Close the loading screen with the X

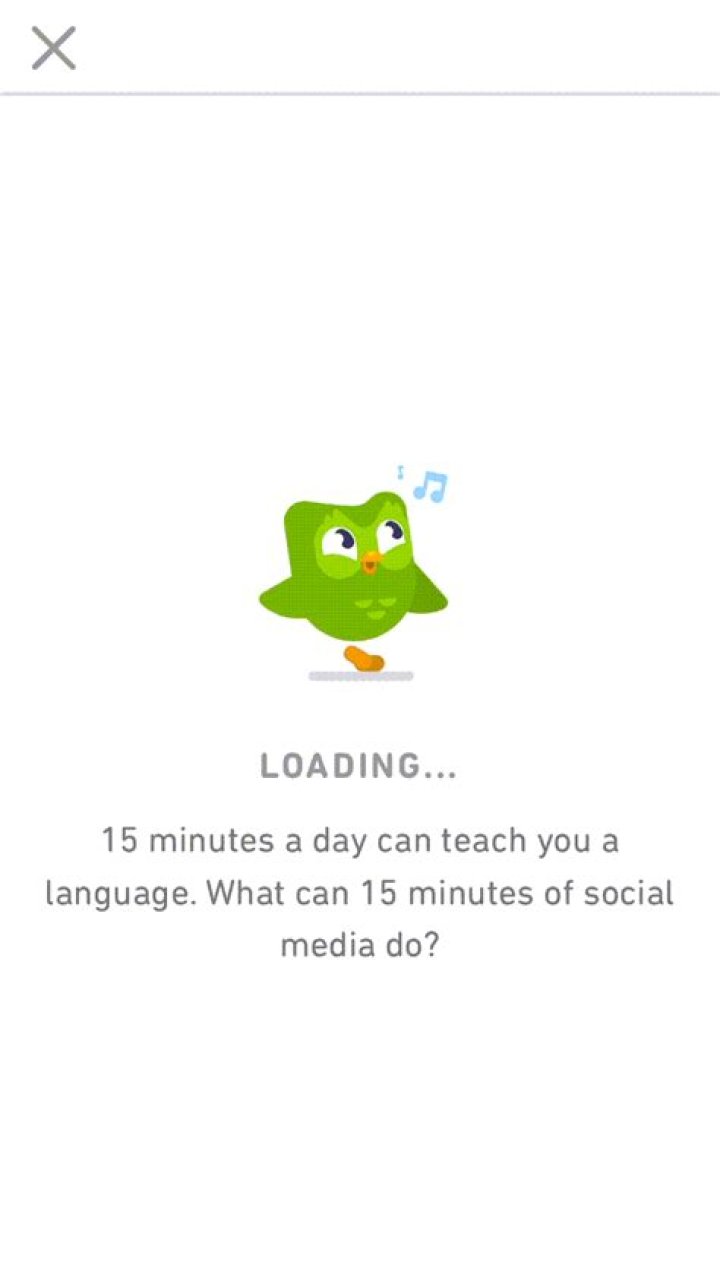pos(54,48)
